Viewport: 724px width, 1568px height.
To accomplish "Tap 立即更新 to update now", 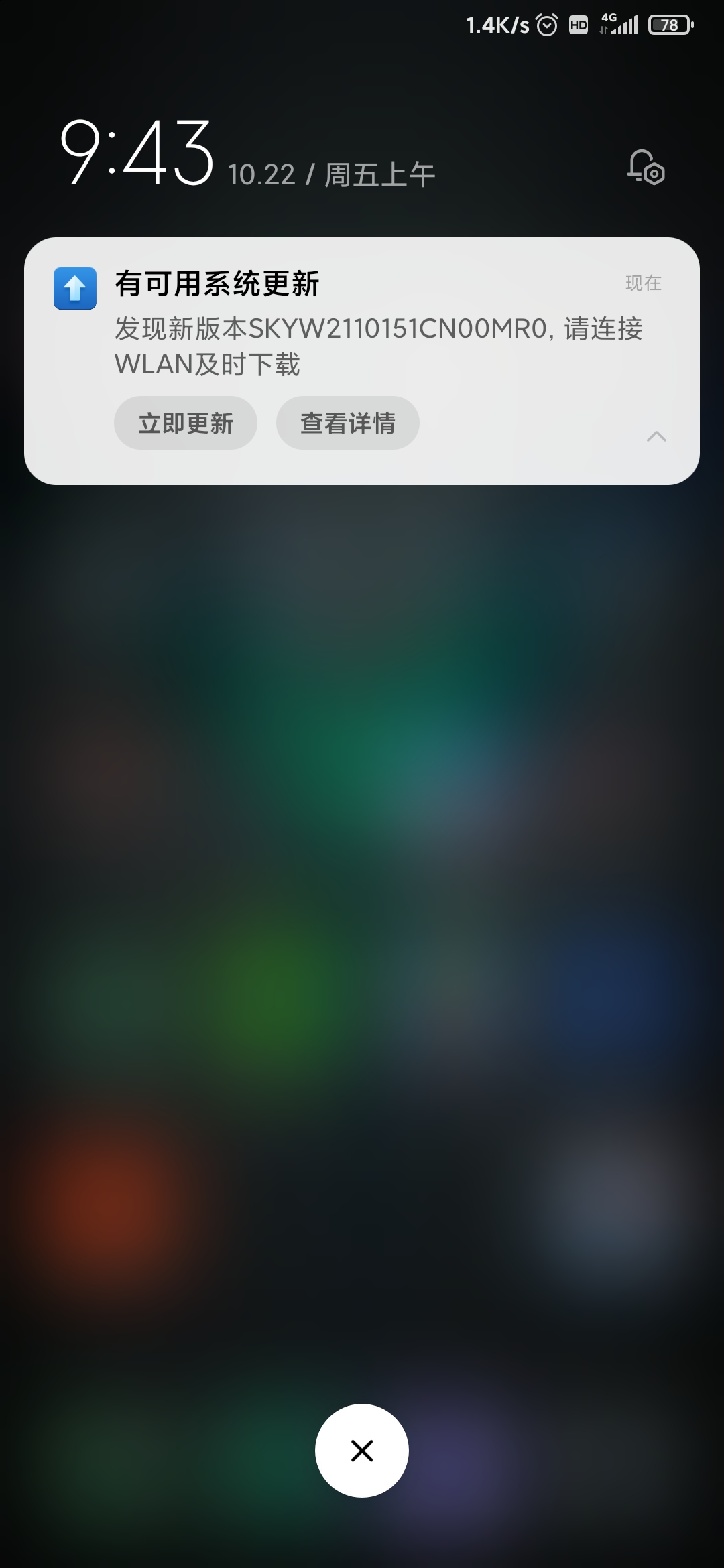I will 186,423.
